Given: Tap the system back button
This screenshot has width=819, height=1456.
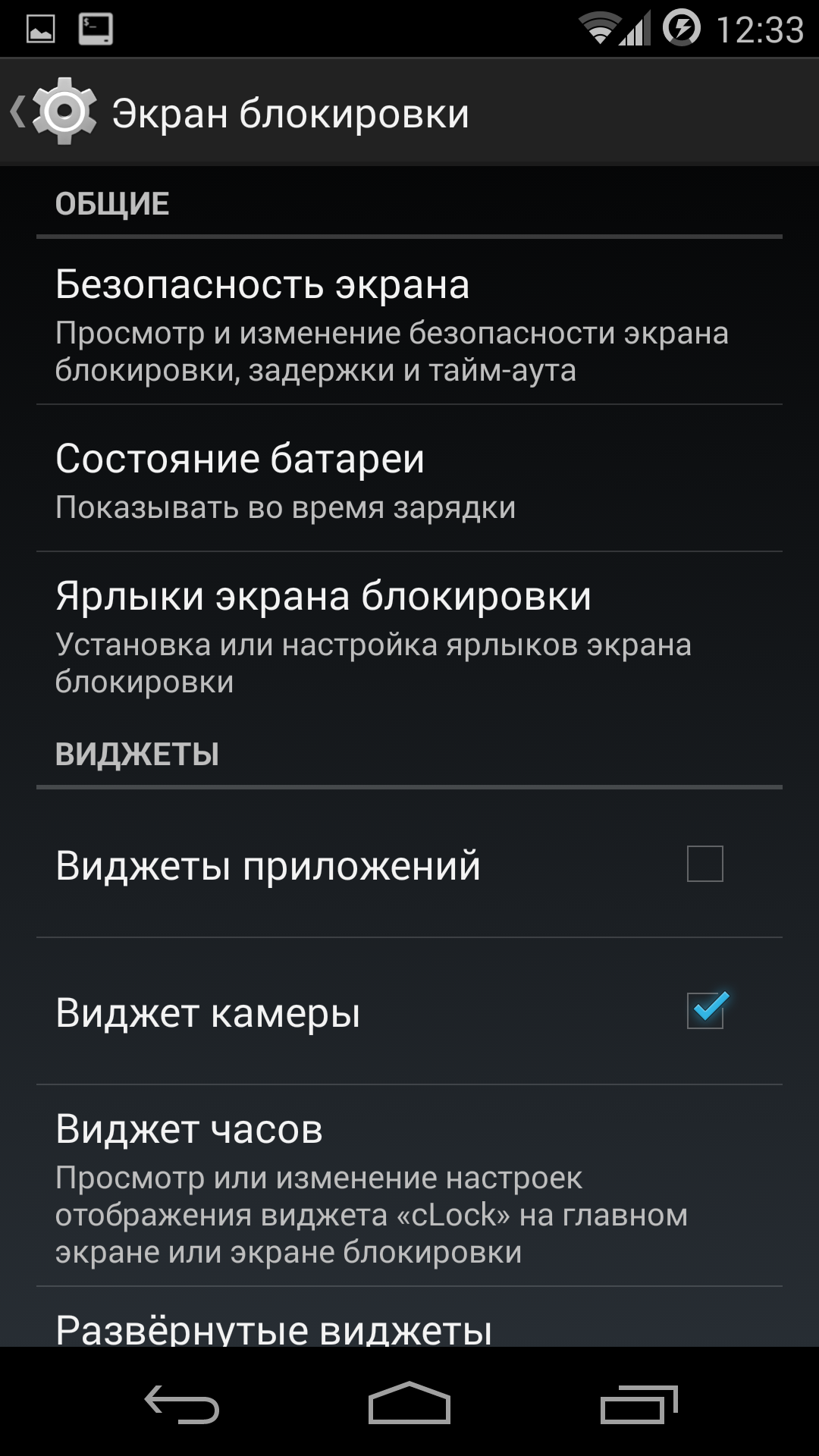Looking at the screenshot, I should tap(182, 1404).
